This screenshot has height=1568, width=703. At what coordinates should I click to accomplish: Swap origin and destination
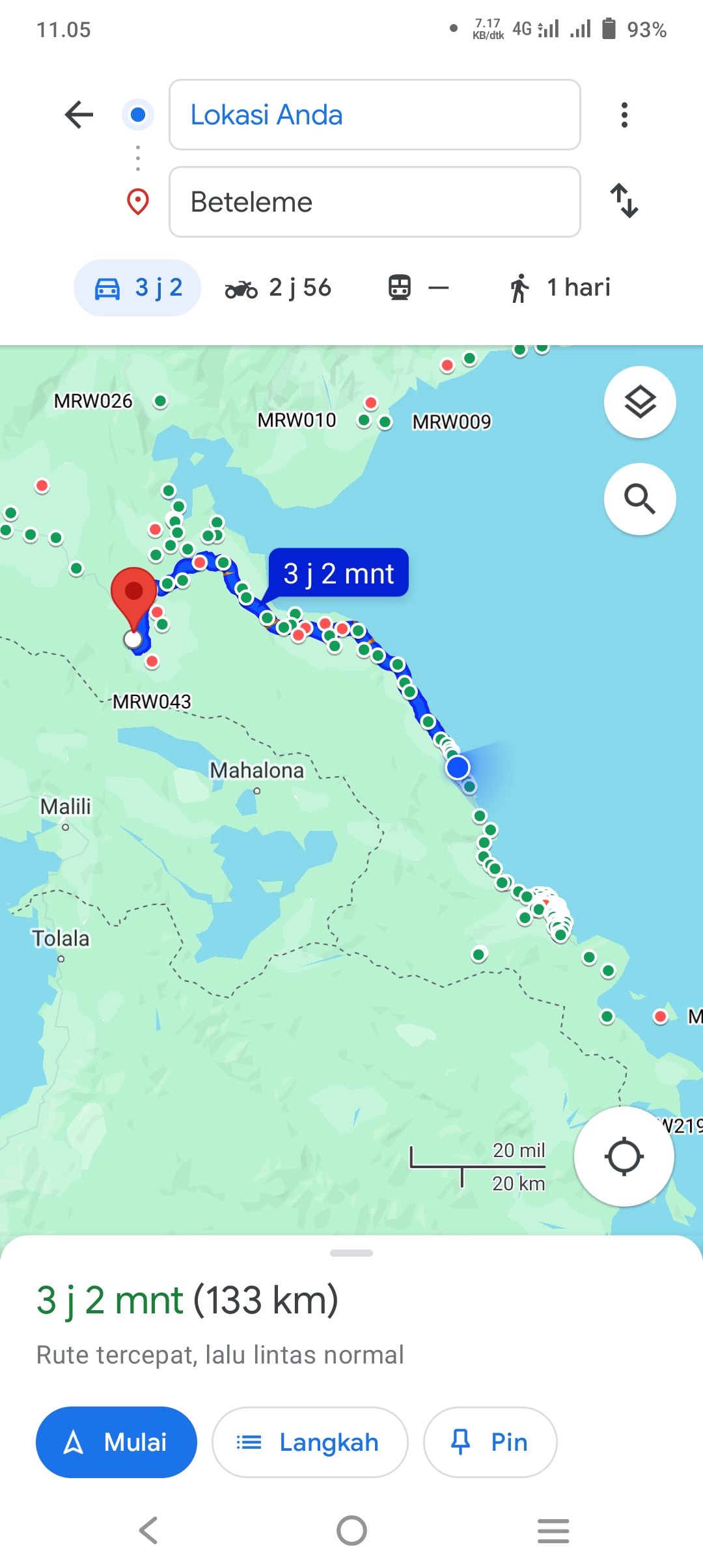pyautogui.click(x=624, y=201)
